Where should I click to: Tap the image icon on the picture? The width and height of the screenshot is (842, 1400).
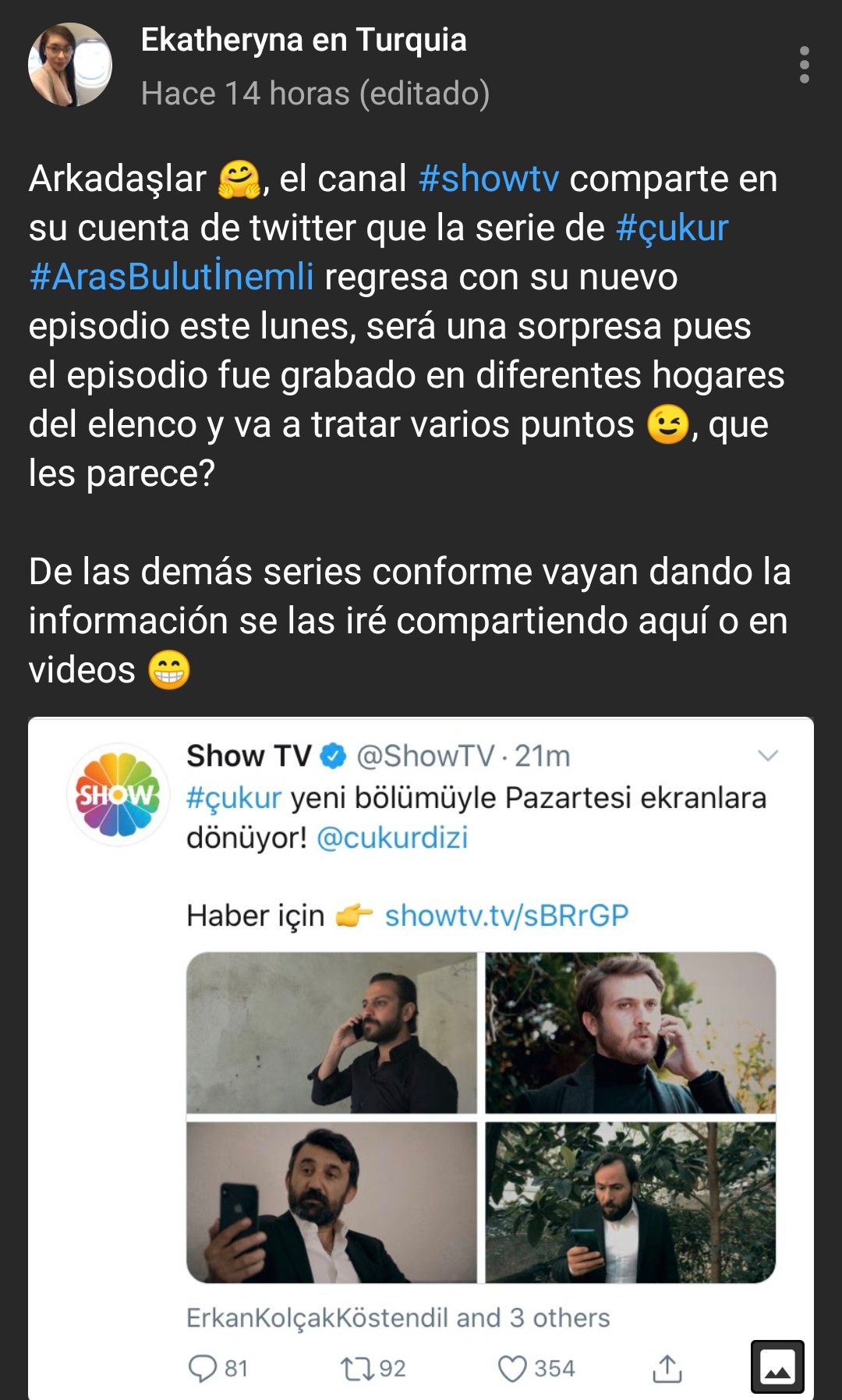tap(777, 1366)
